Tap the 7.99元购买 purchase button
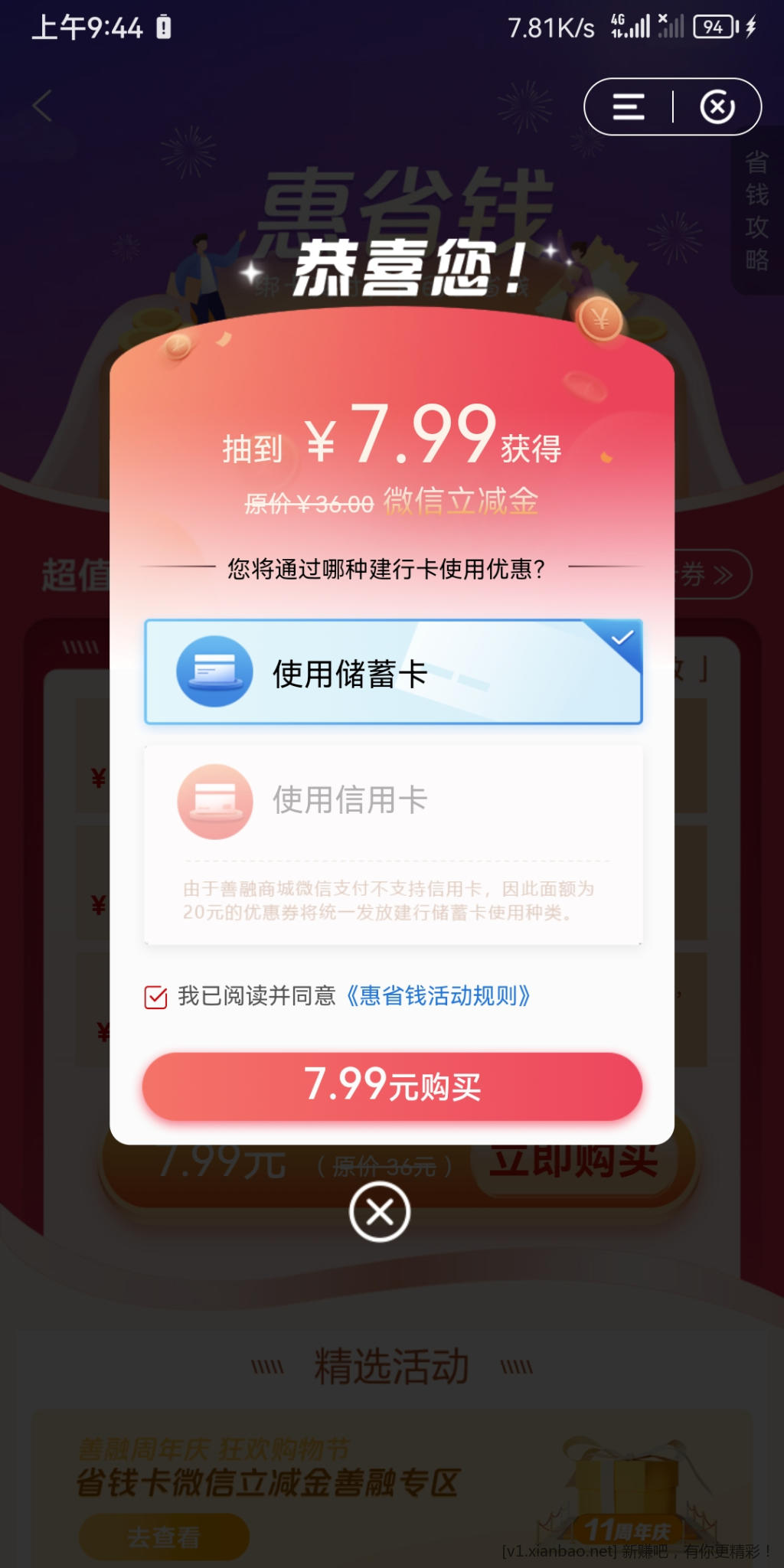The image size is (784, 1568). (x=392, y=1086)
